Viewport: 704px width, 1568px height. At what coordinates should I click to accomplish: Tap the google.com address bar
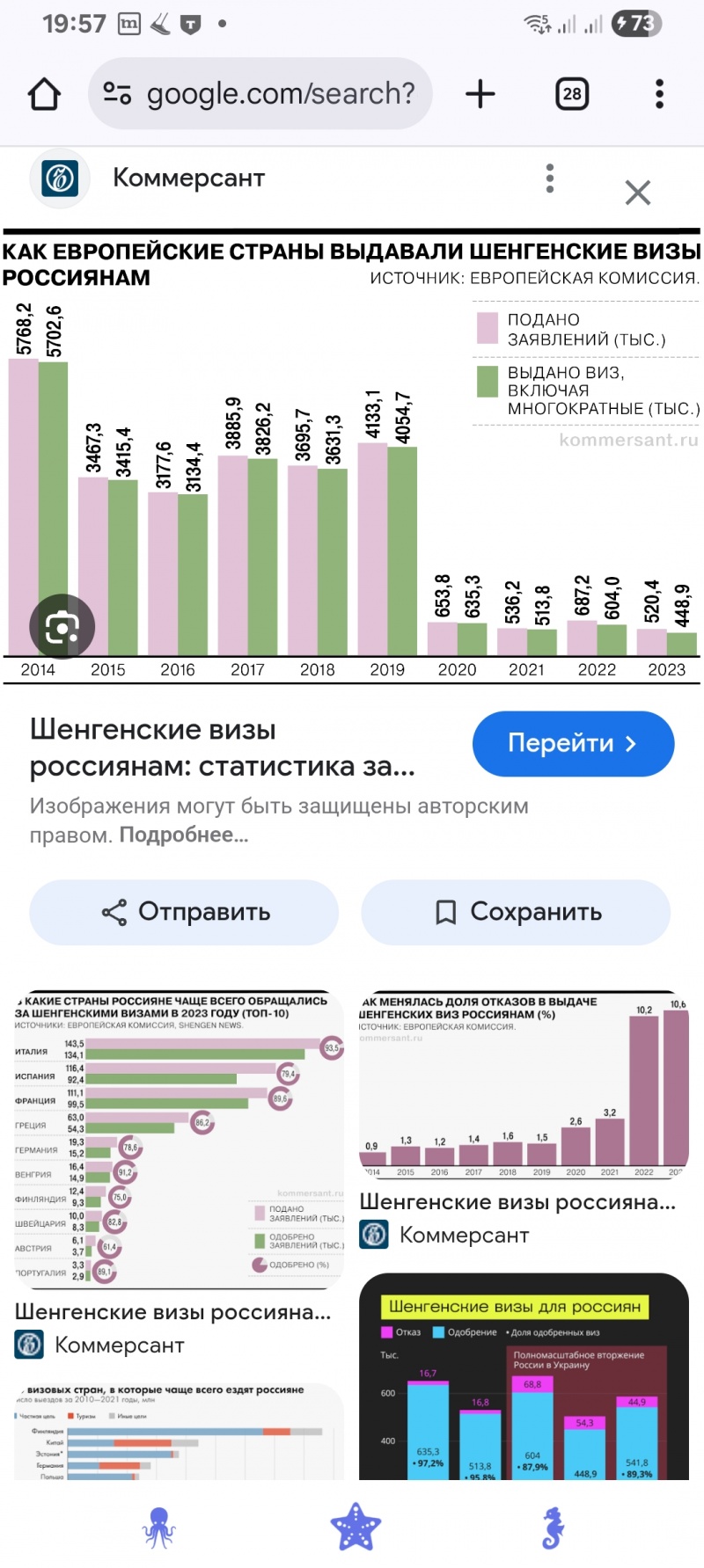coord(260,94)
